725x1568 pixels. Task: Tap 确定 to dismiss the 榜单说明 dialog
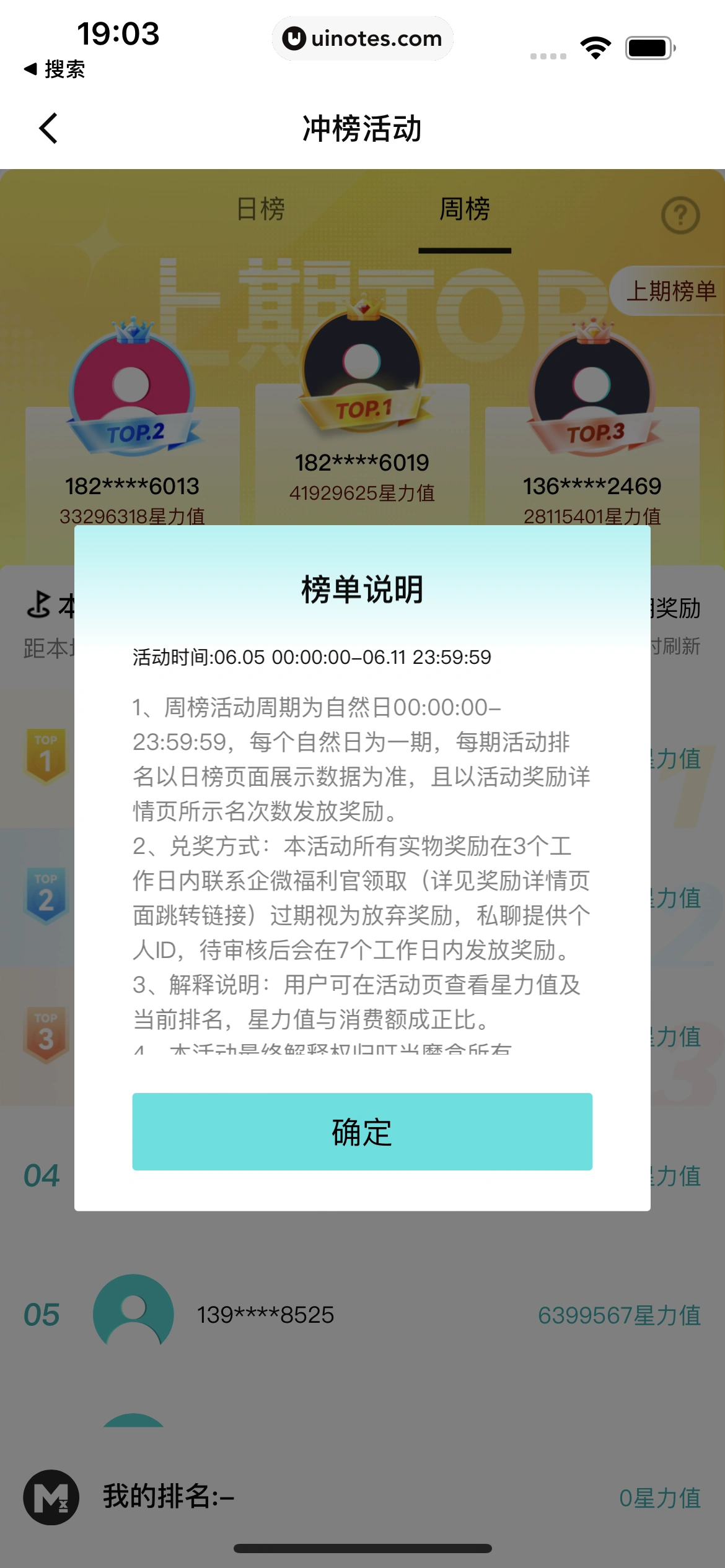362,1131
